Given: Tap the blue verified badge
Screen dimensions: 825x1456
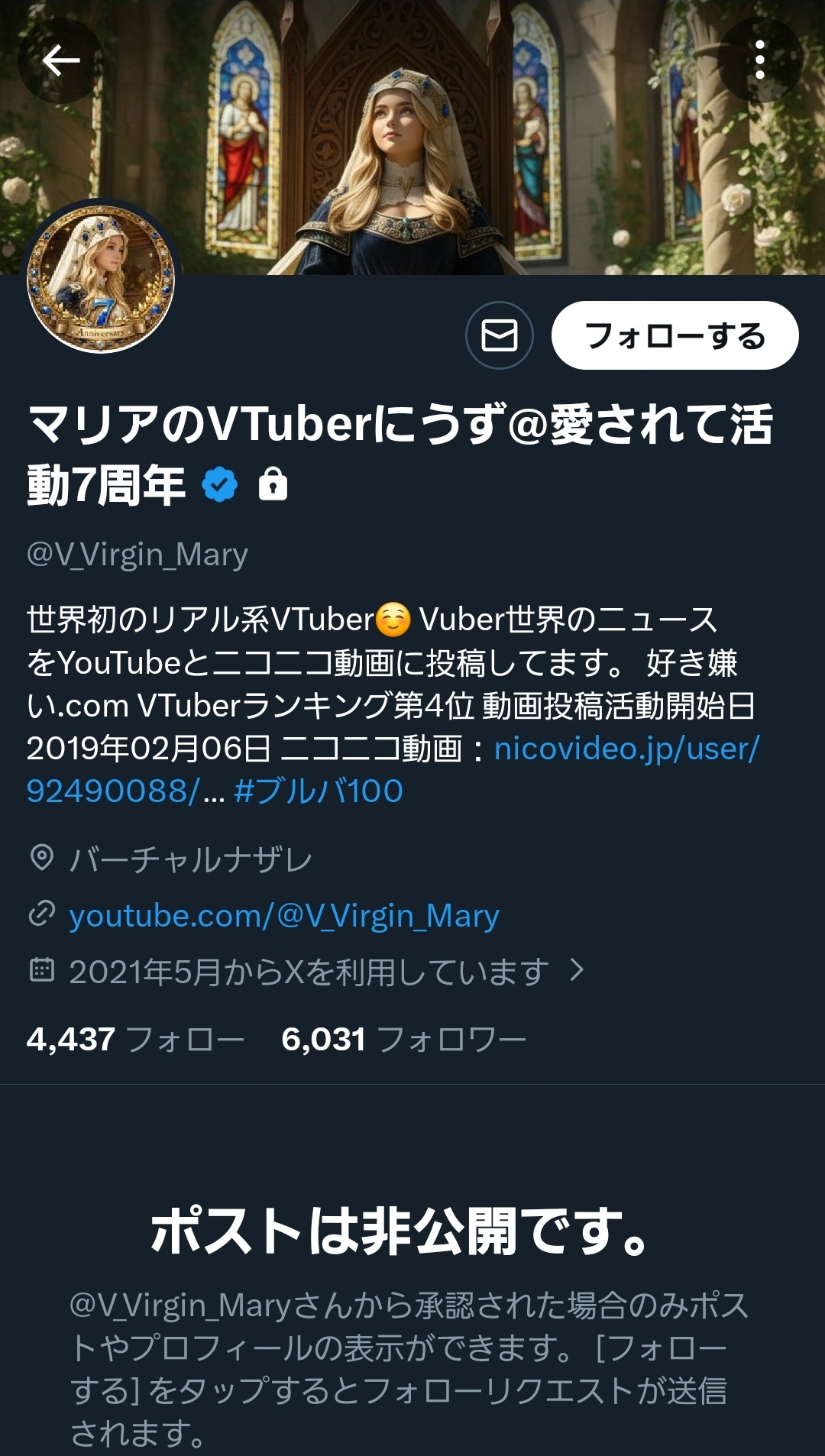Looking at the screenshot, I should pyautogui.click(x=220, y=485).
